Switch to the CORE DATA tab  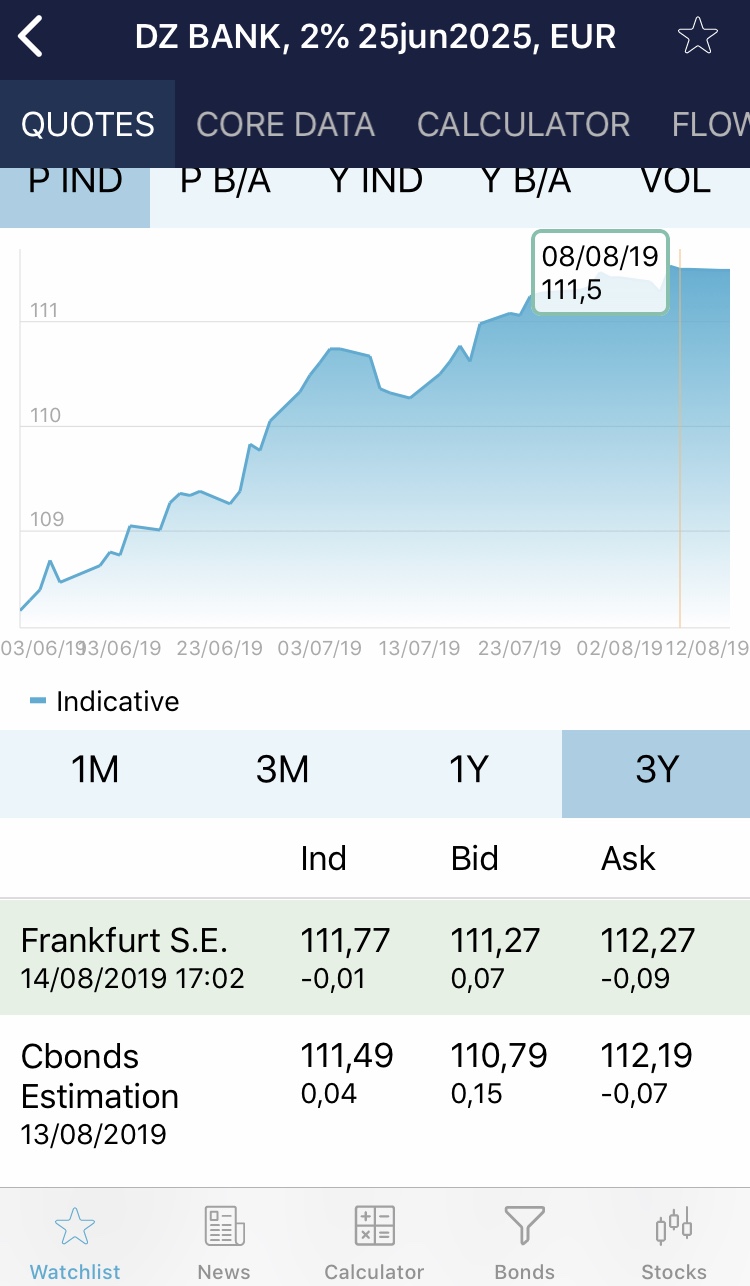point(286,124)
